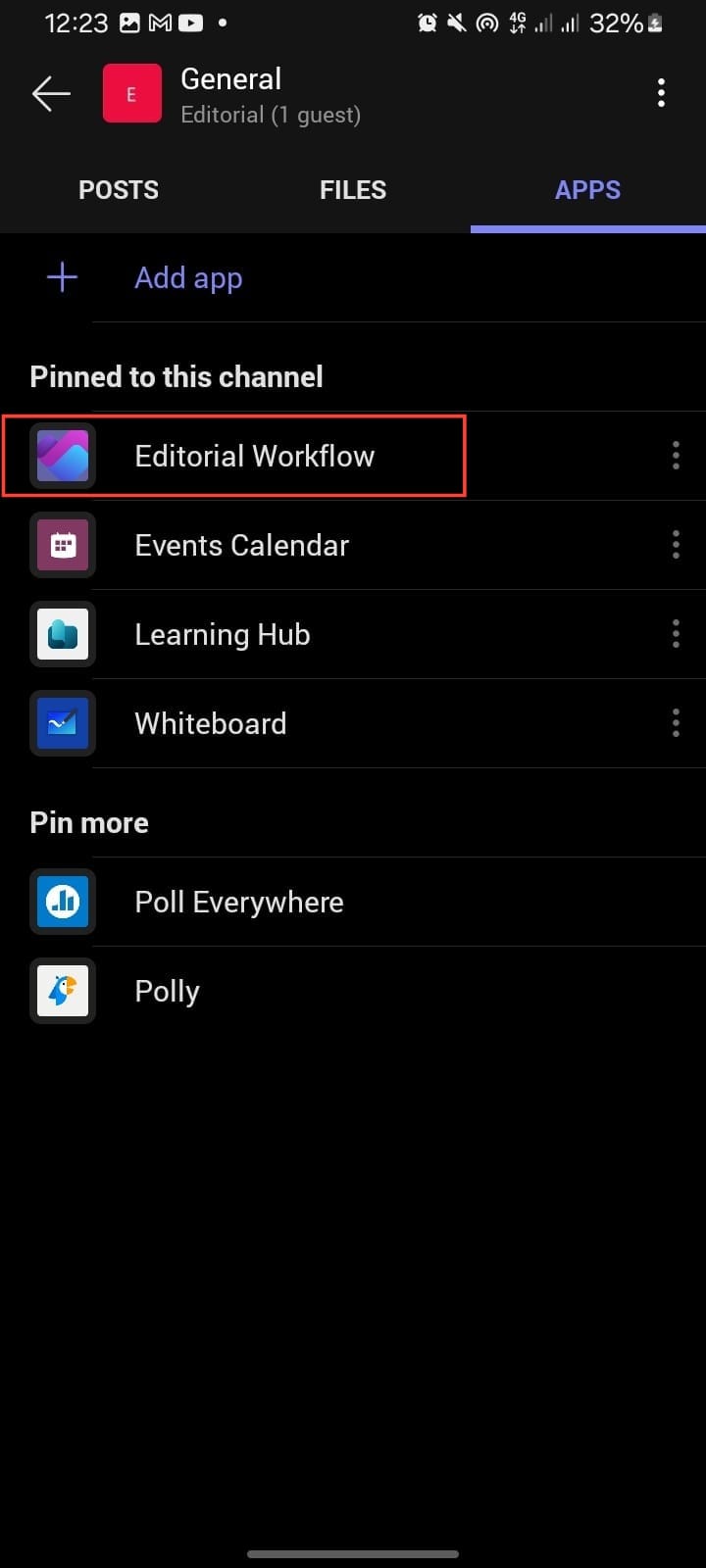The height and width of the screenshot is (1568, 706).
Task: Select the Apps tab
Action: tap(587, 190)
